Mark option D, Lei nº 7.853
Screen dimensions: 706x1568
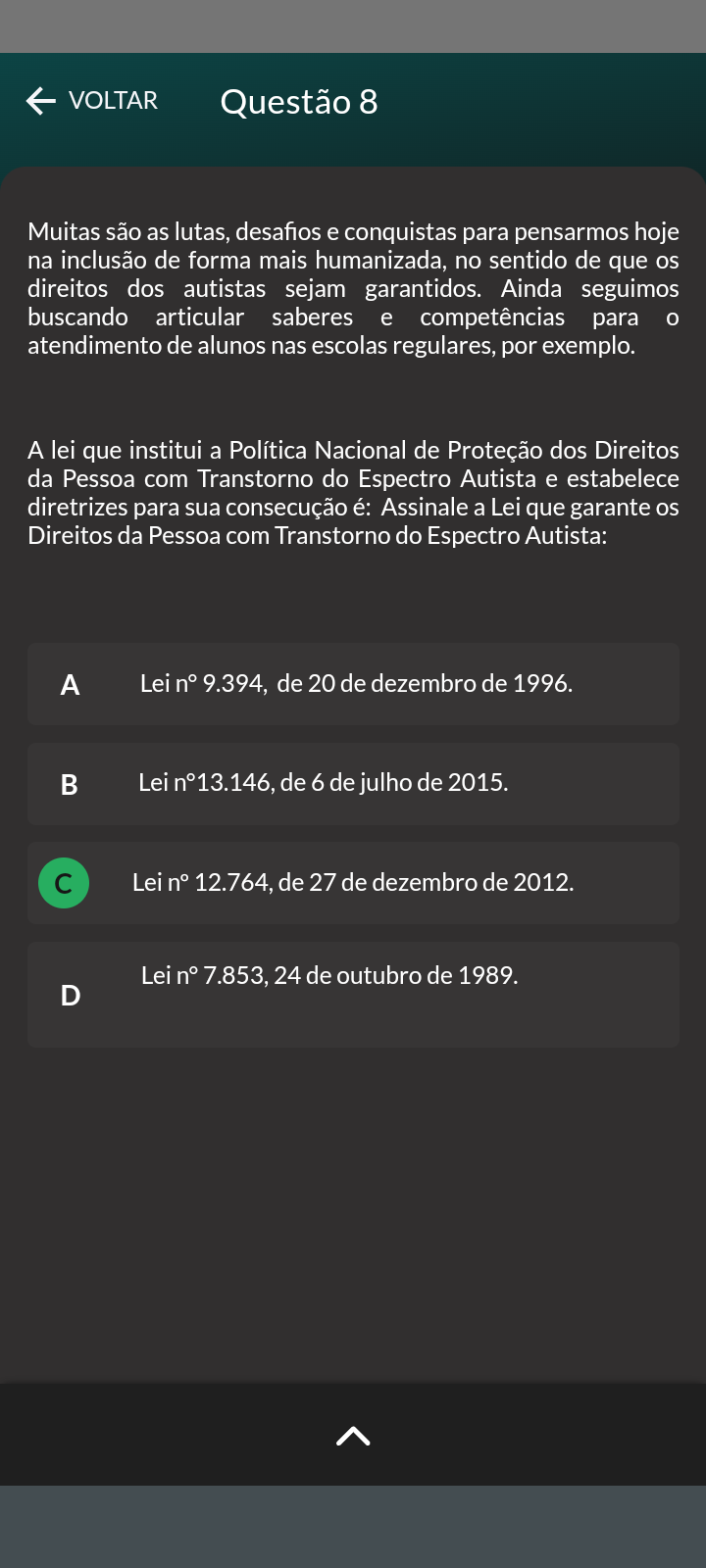[x=353, y=995]
